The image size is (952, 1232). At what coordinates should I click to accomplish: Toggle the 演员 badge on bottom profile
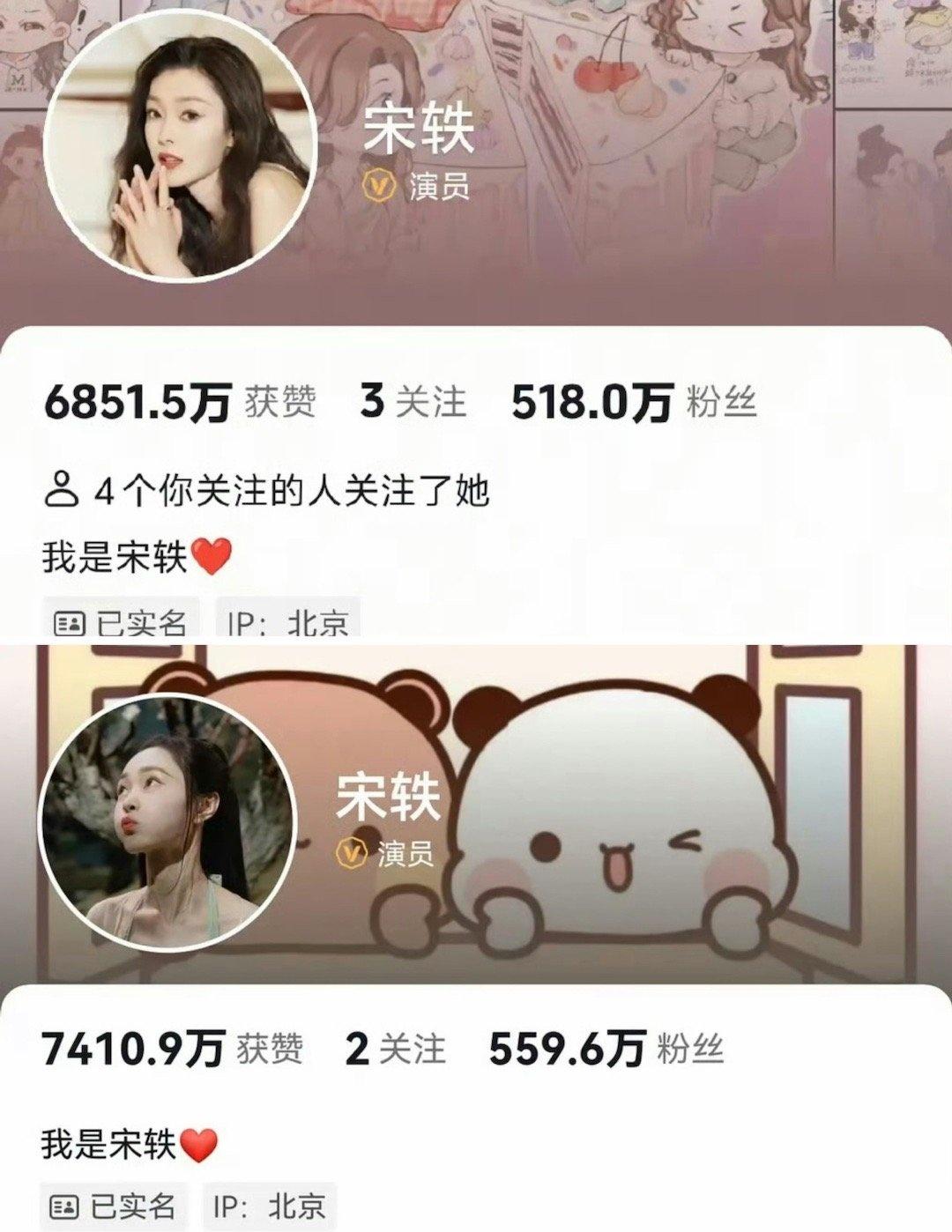(x=405, y=854)
